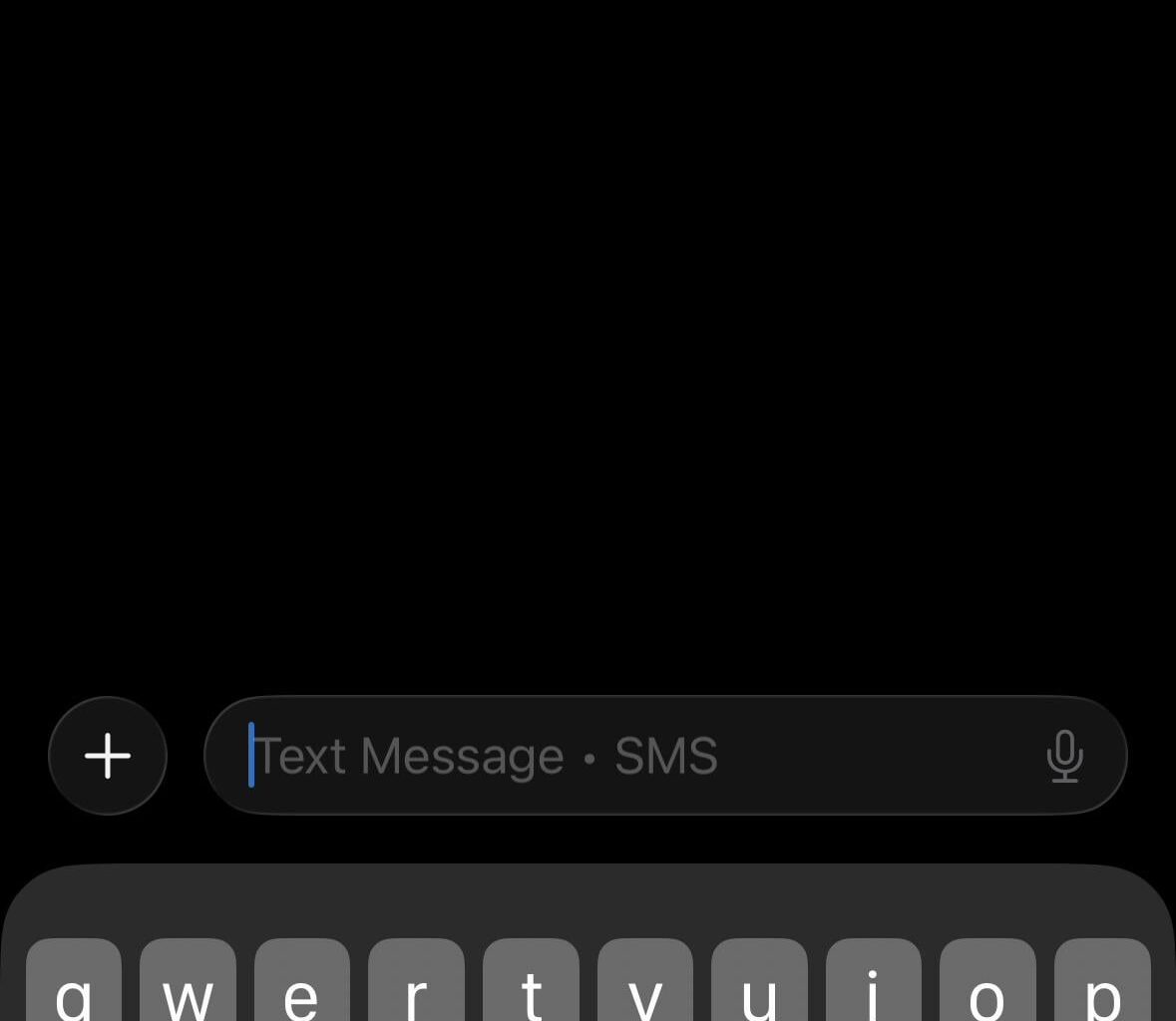Hit the p key on keyboard

[1101, 984]
